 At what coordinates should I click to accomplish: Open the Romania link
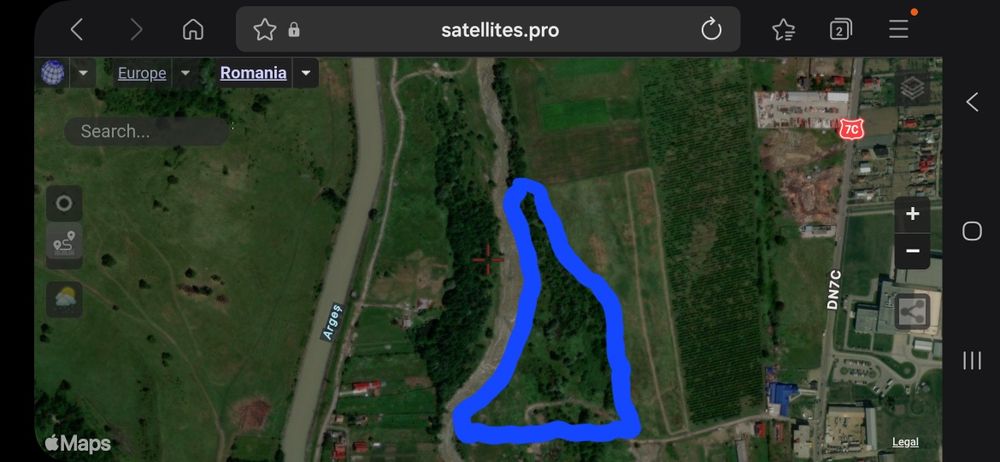[253, 73]
